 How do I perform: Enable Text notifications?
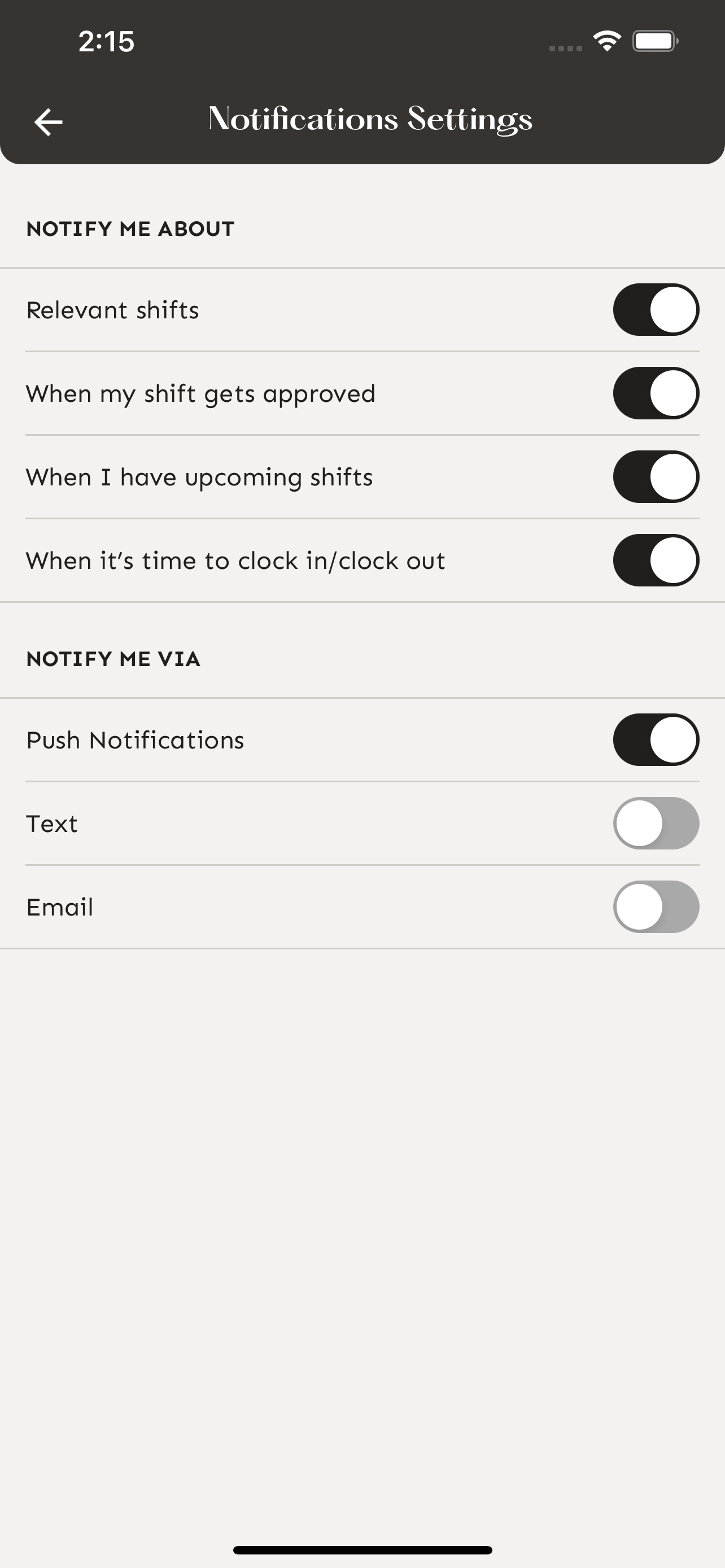(656, 823)
